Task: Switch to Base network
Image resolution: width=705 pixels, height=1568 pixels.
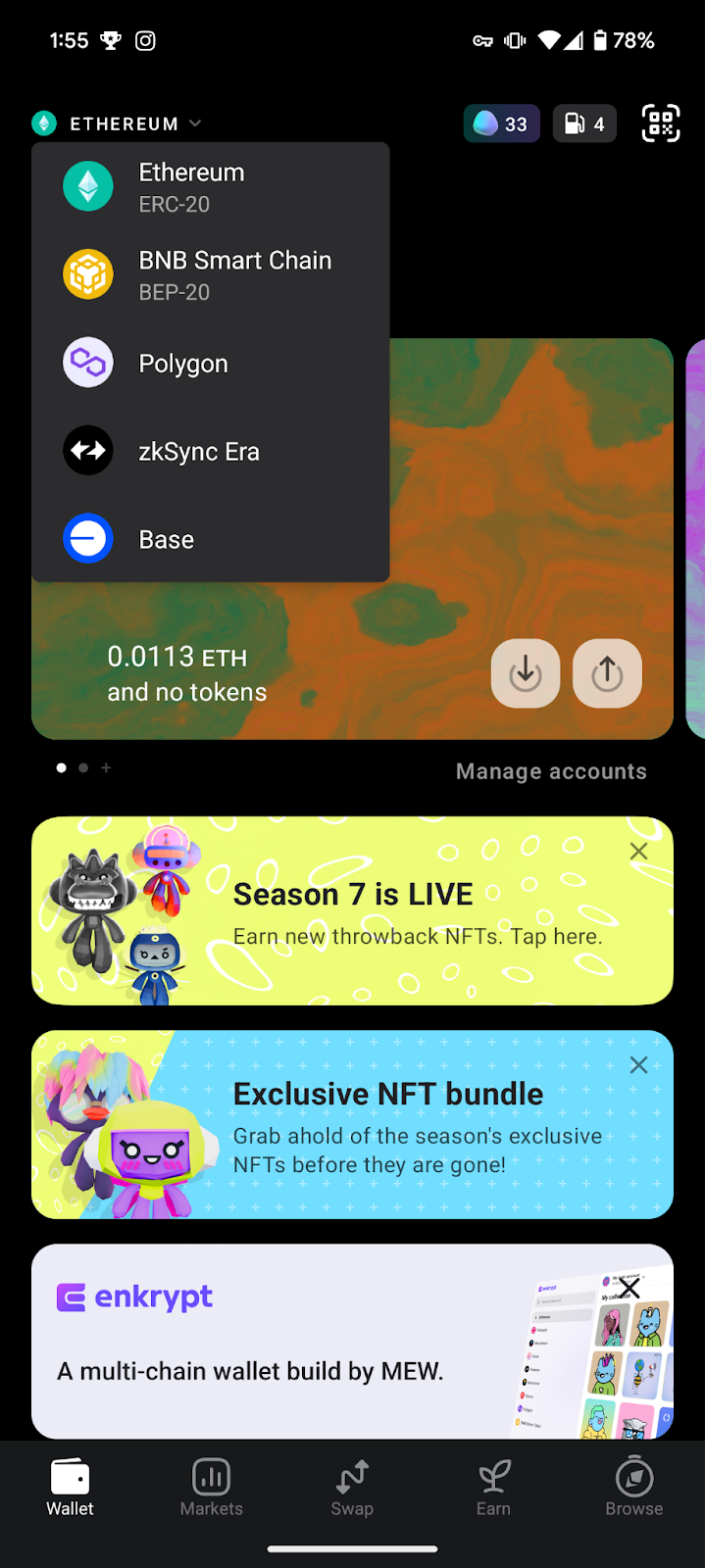Action: point(167,540)
